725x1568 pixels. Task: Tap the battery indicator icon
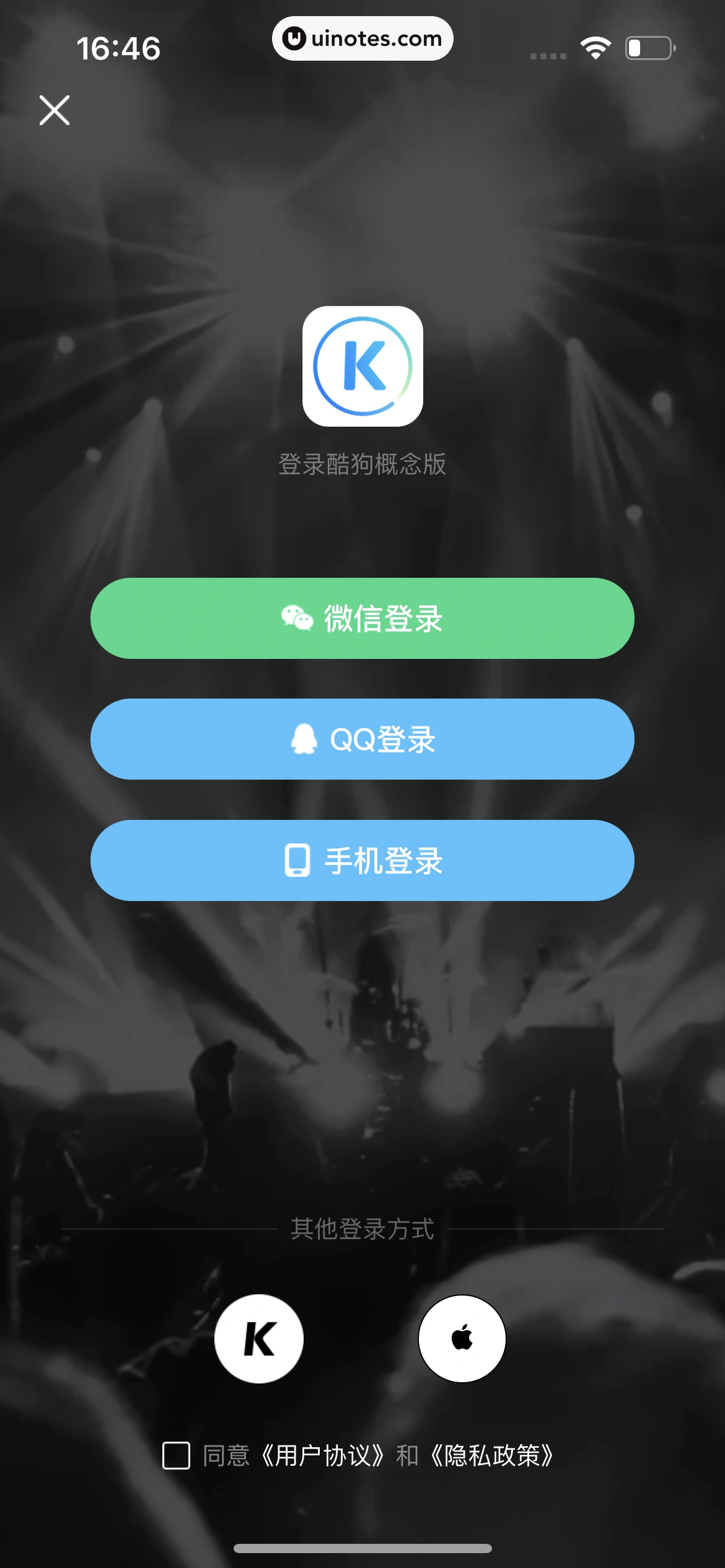tap(649, 46)
